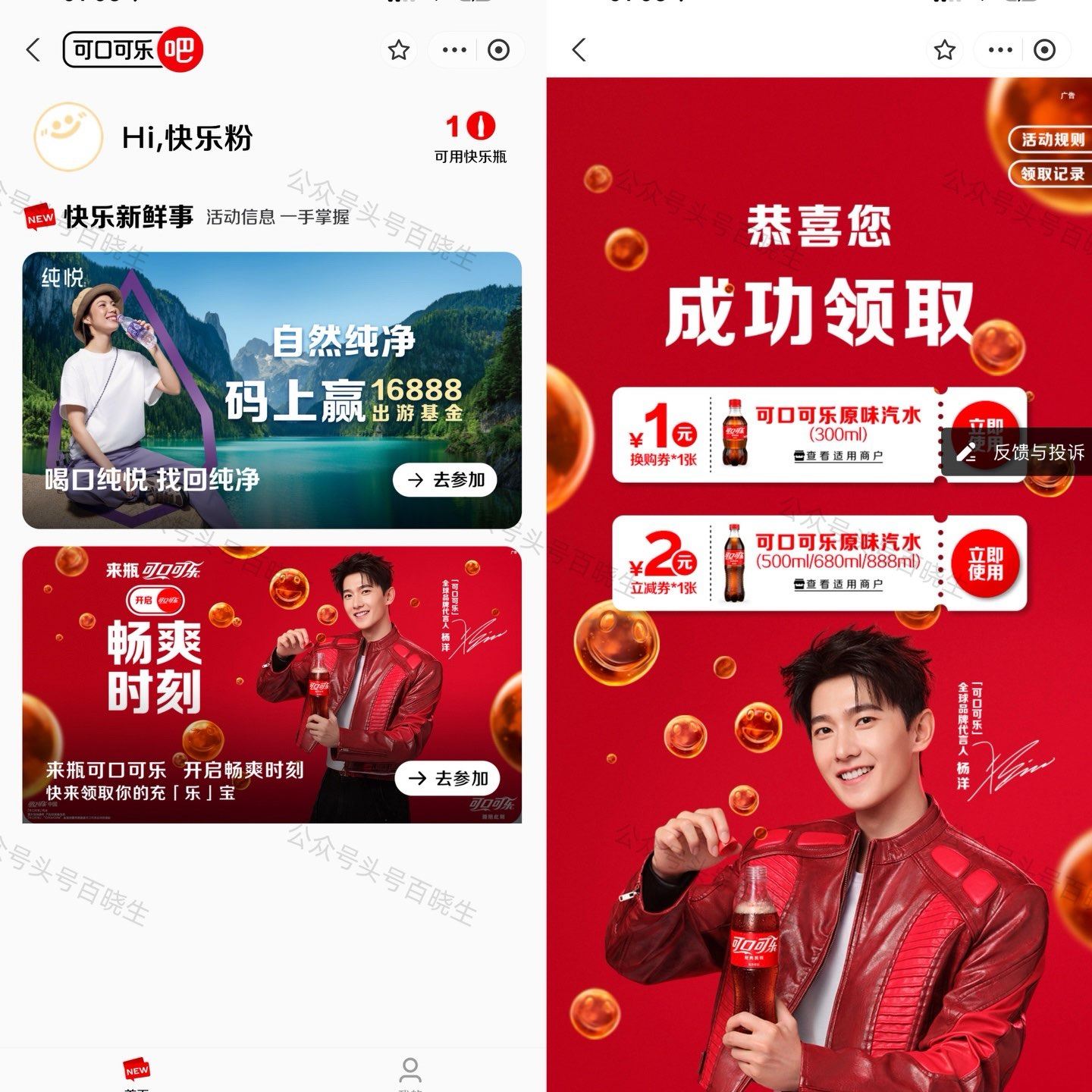Tap 查看适用商户 under the 500ml/680ml/888ml coupon
The height and width of the screenshot is (1092, 1092).
click(x=838, y=584)
